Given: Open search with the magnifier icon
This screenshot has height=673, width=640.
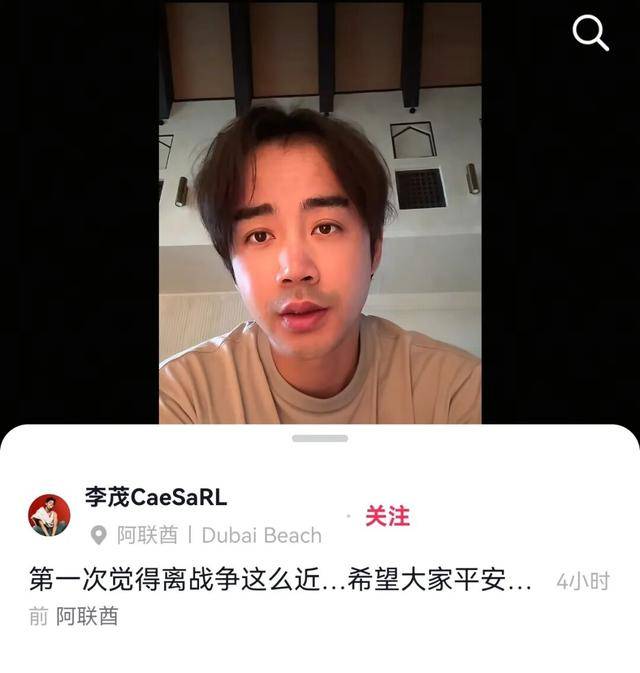Looking at the screenshot, I should (590, 34).
